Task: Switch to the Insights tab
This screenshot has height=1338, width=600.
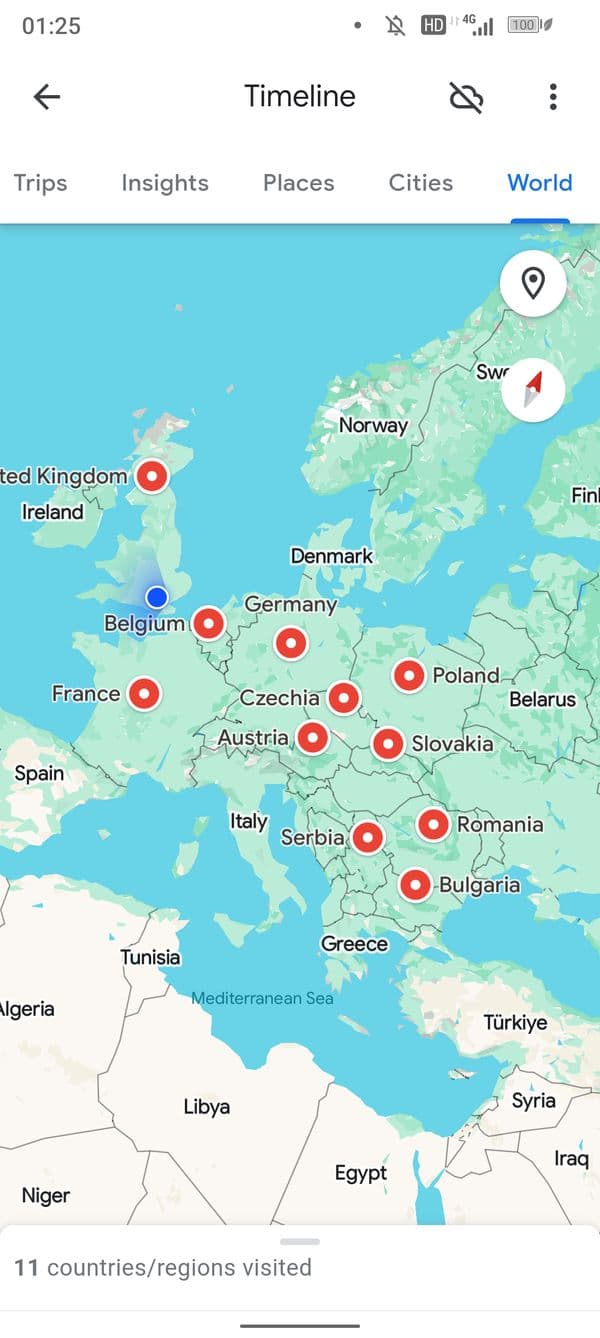Action: pos(165,183)
